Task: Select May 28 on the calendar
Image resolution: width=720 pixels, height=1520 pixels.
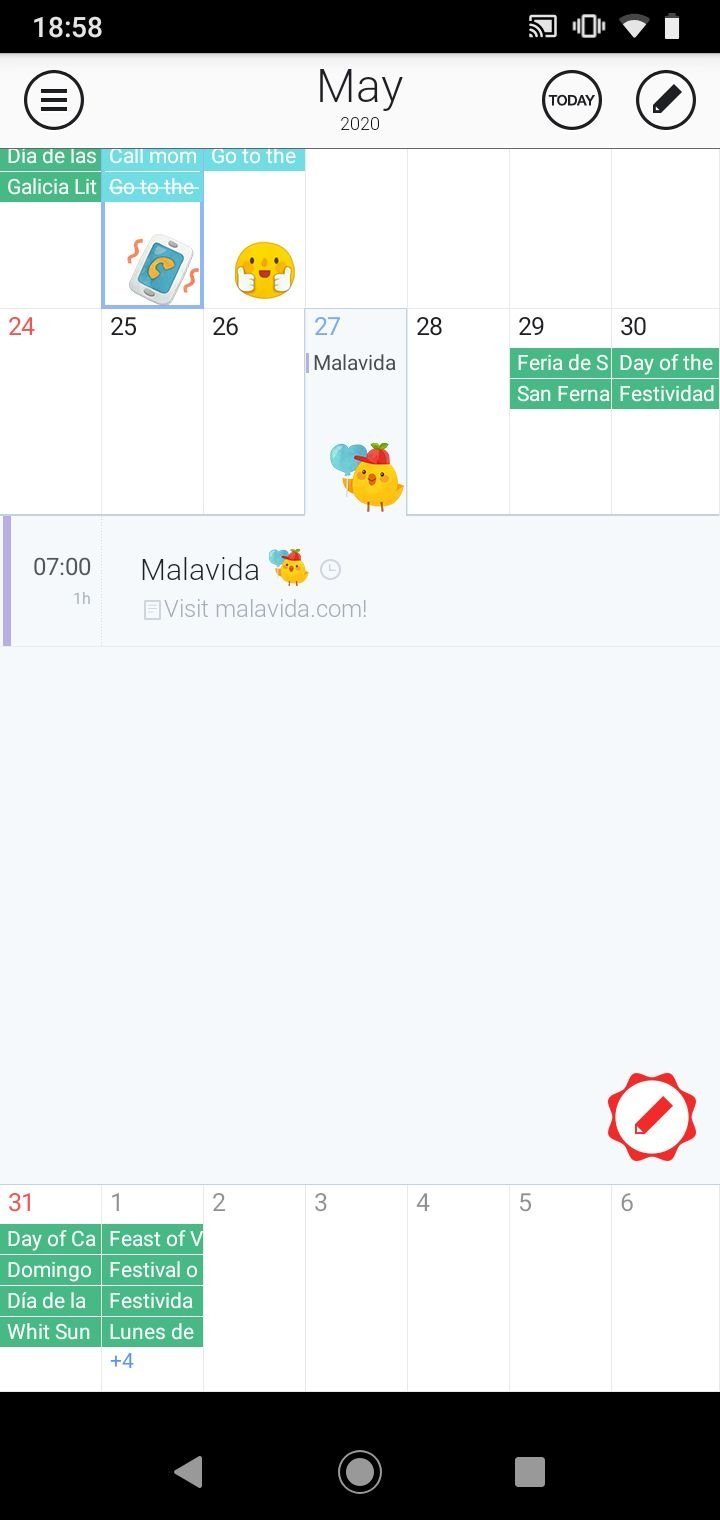Action: tap(458, 410)
